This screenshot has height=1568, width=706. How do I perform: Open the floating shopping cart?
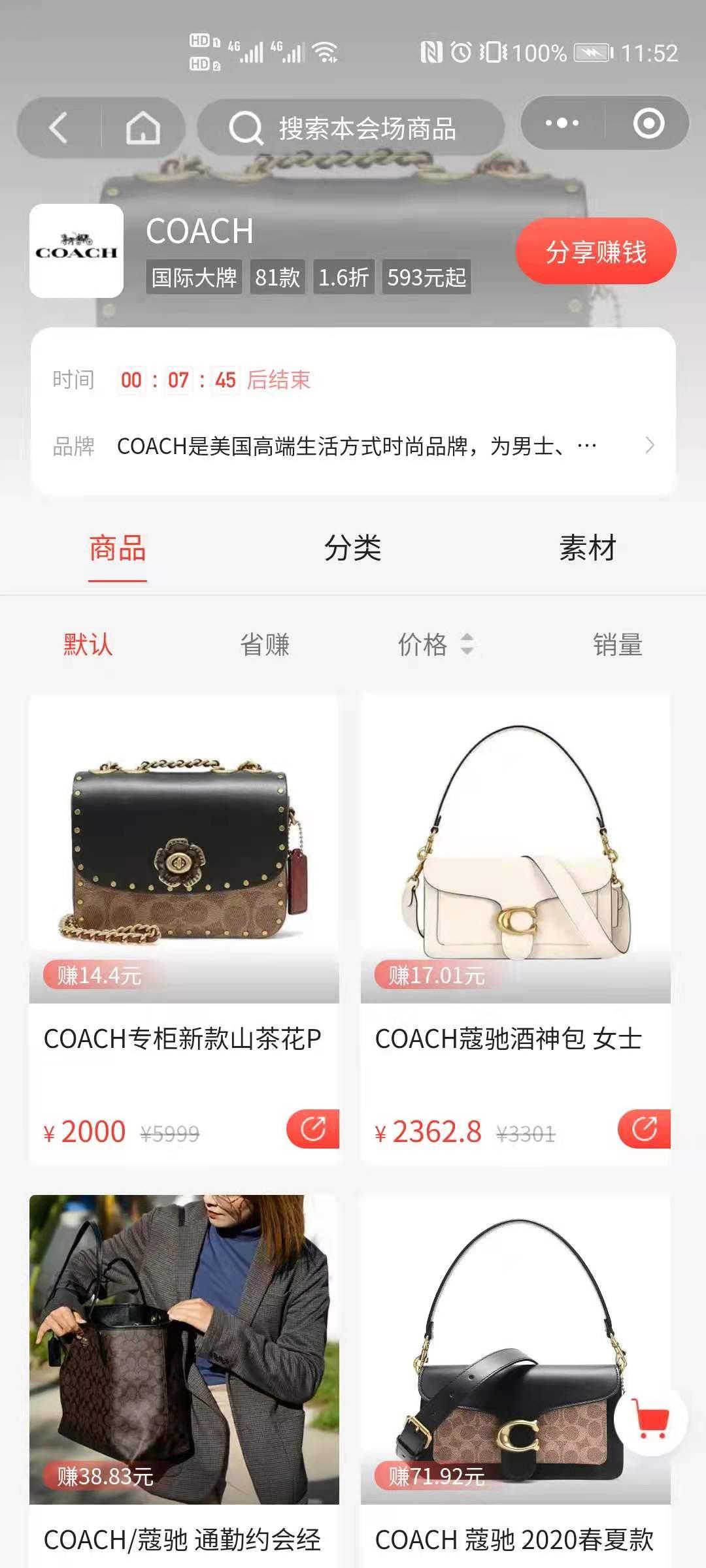pyautogui.click(x=651, y=1419)
